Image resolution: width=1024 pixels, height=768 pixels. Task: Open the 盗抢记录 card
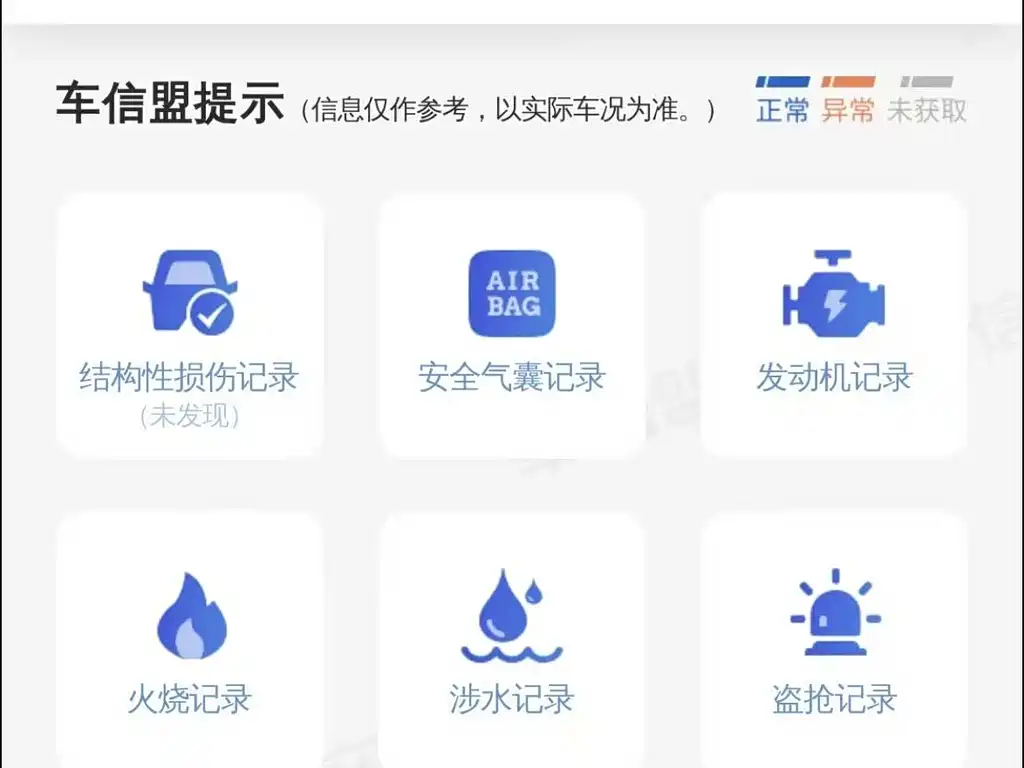pos(833,640)
